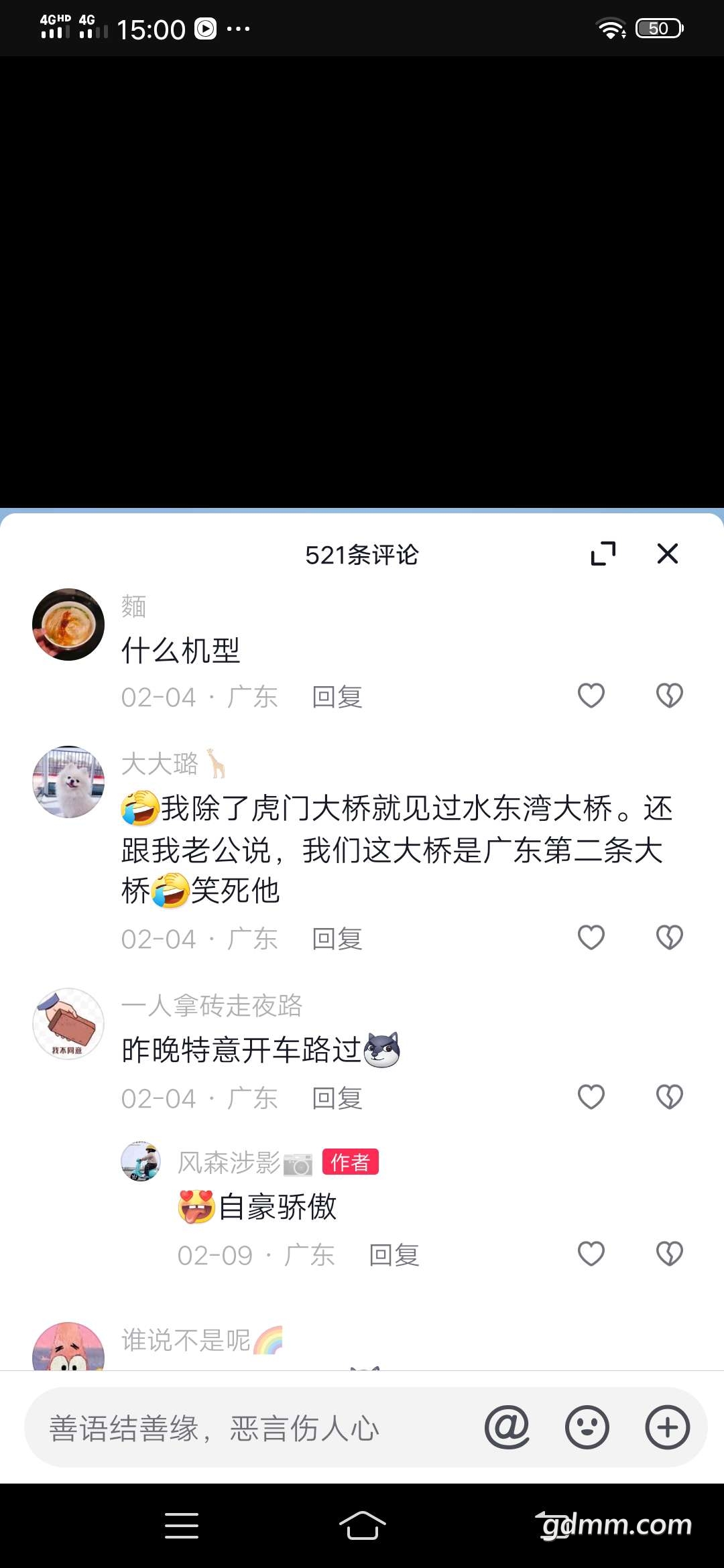
Task: Like the comment "昨晚特意开车路过"
Action: [x=591, y=1097]
